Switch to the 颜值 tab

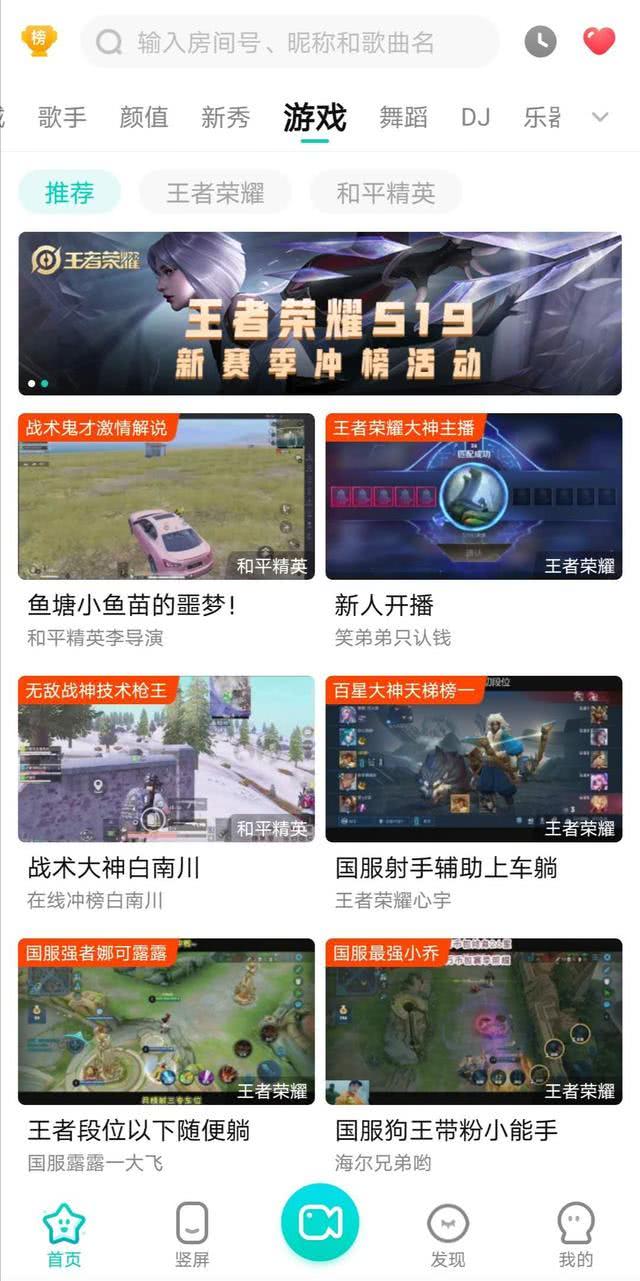(144, 117)
